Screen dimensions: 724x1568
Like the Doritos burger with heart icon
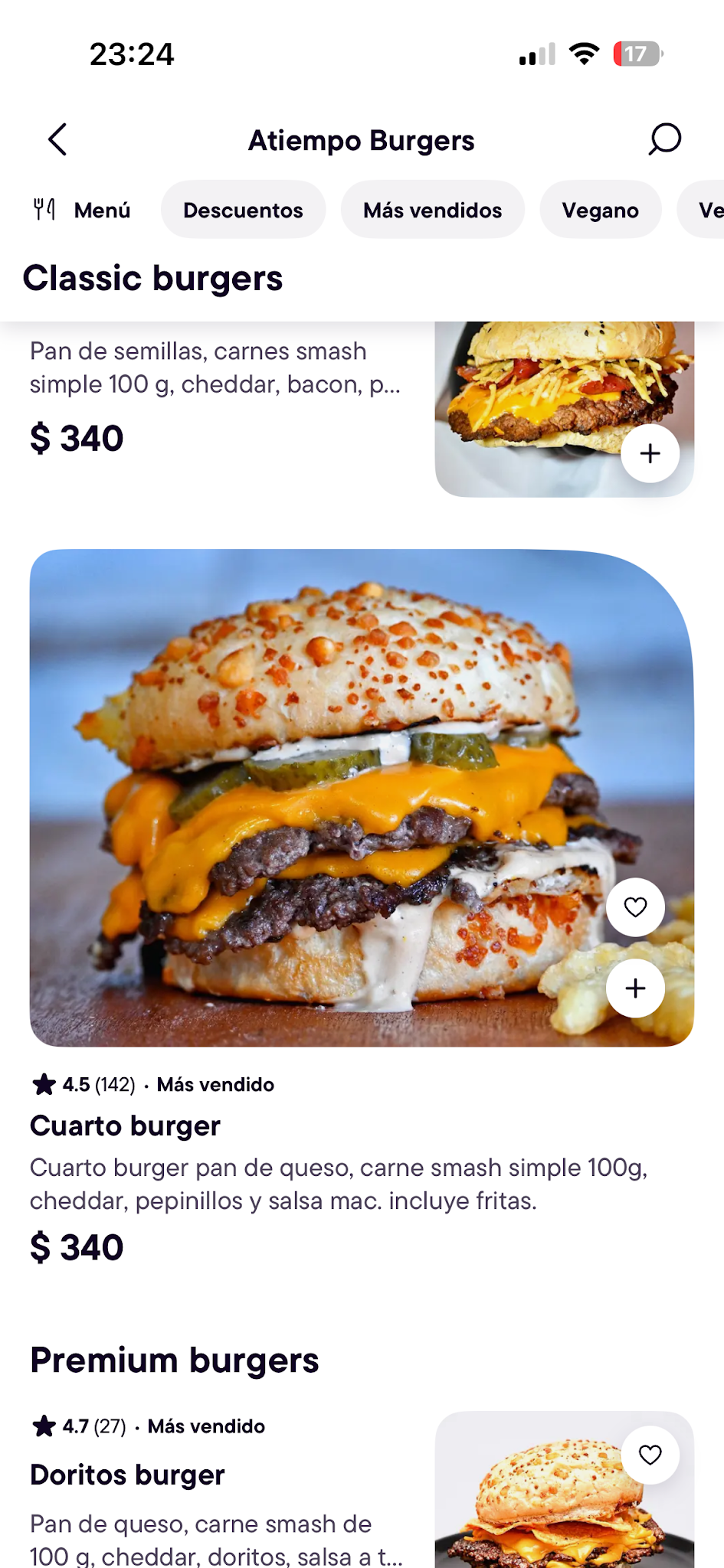tap(650, 1455)
